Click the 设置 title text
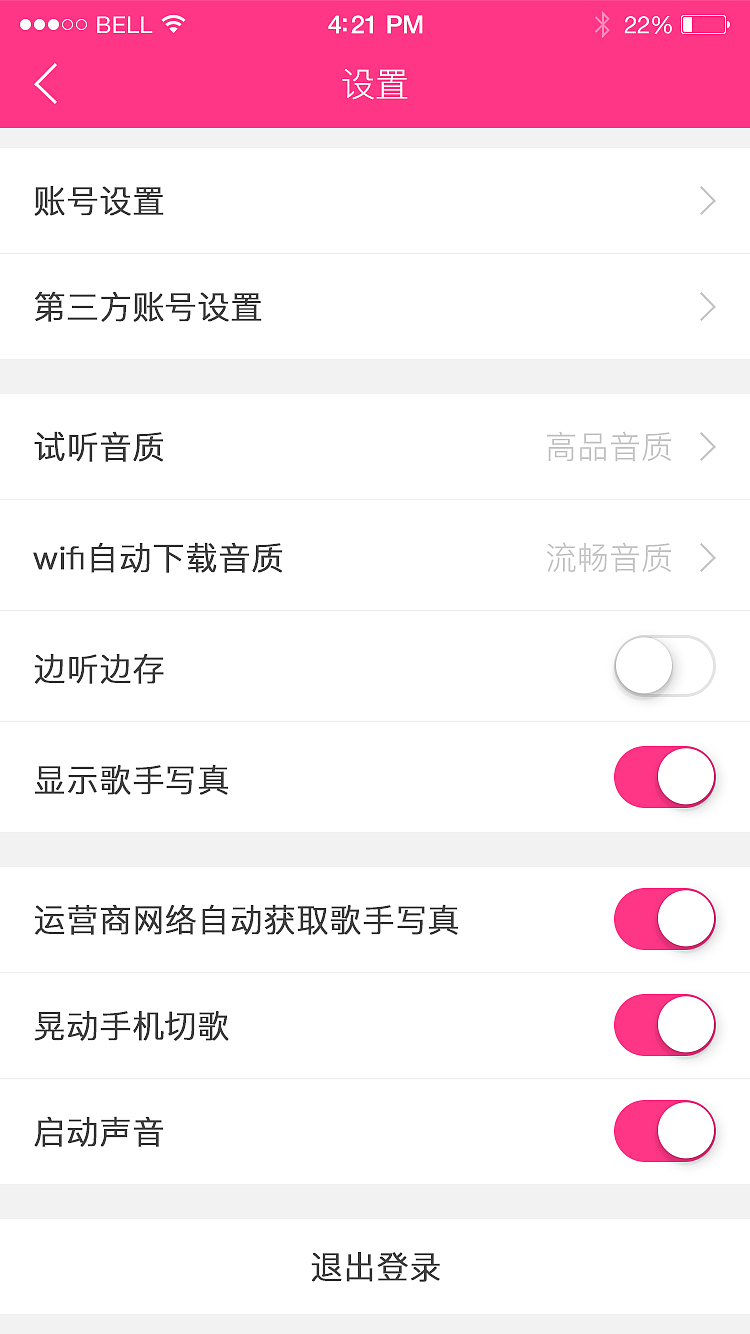Image resolution: width=750 pixels, height=1334 pixels. tap(375, 85)
